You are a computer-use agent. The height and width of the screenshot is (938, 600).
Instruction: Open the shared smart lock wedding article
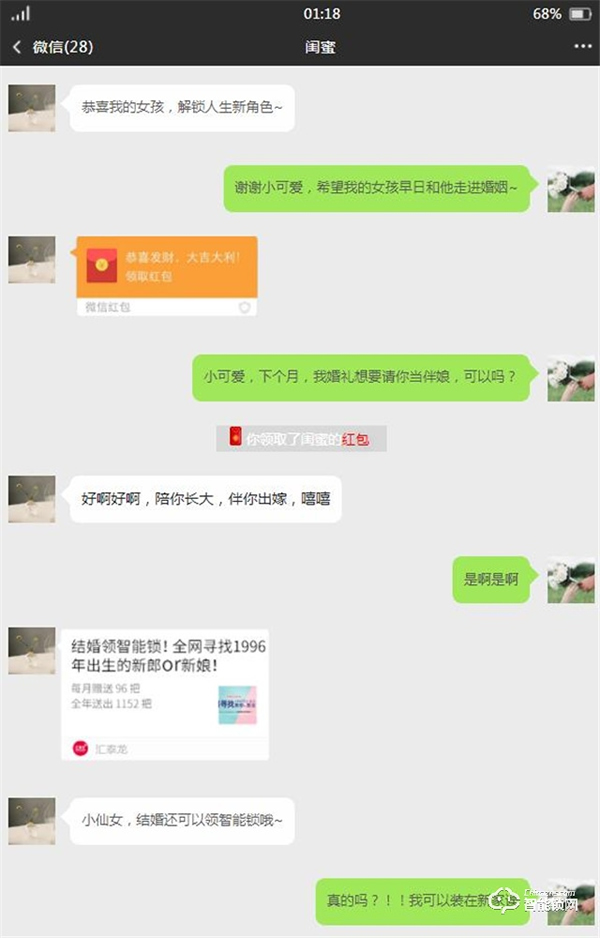(x=165, y=694)
